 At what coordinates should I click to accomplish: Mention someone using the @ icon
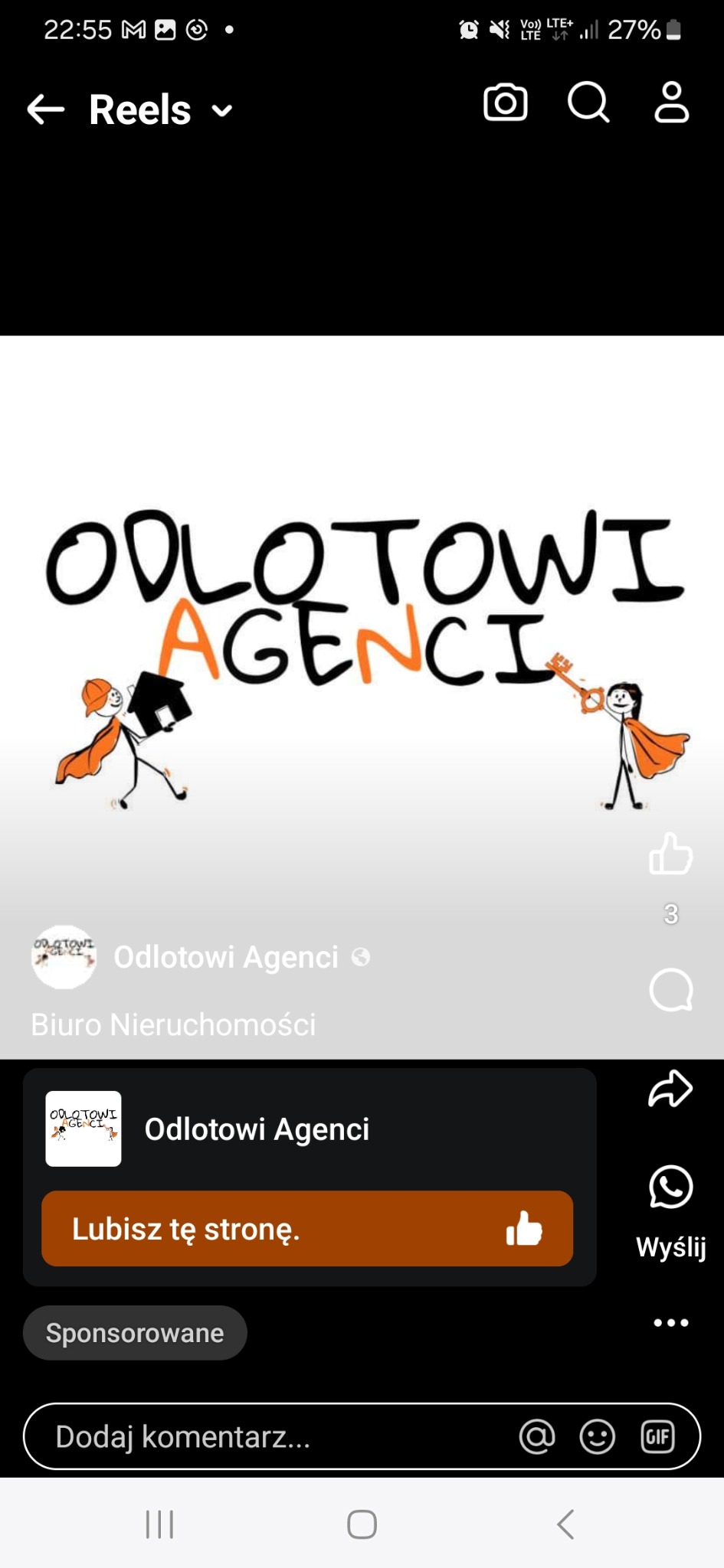pyautogui.click(x=537, y=1437)
